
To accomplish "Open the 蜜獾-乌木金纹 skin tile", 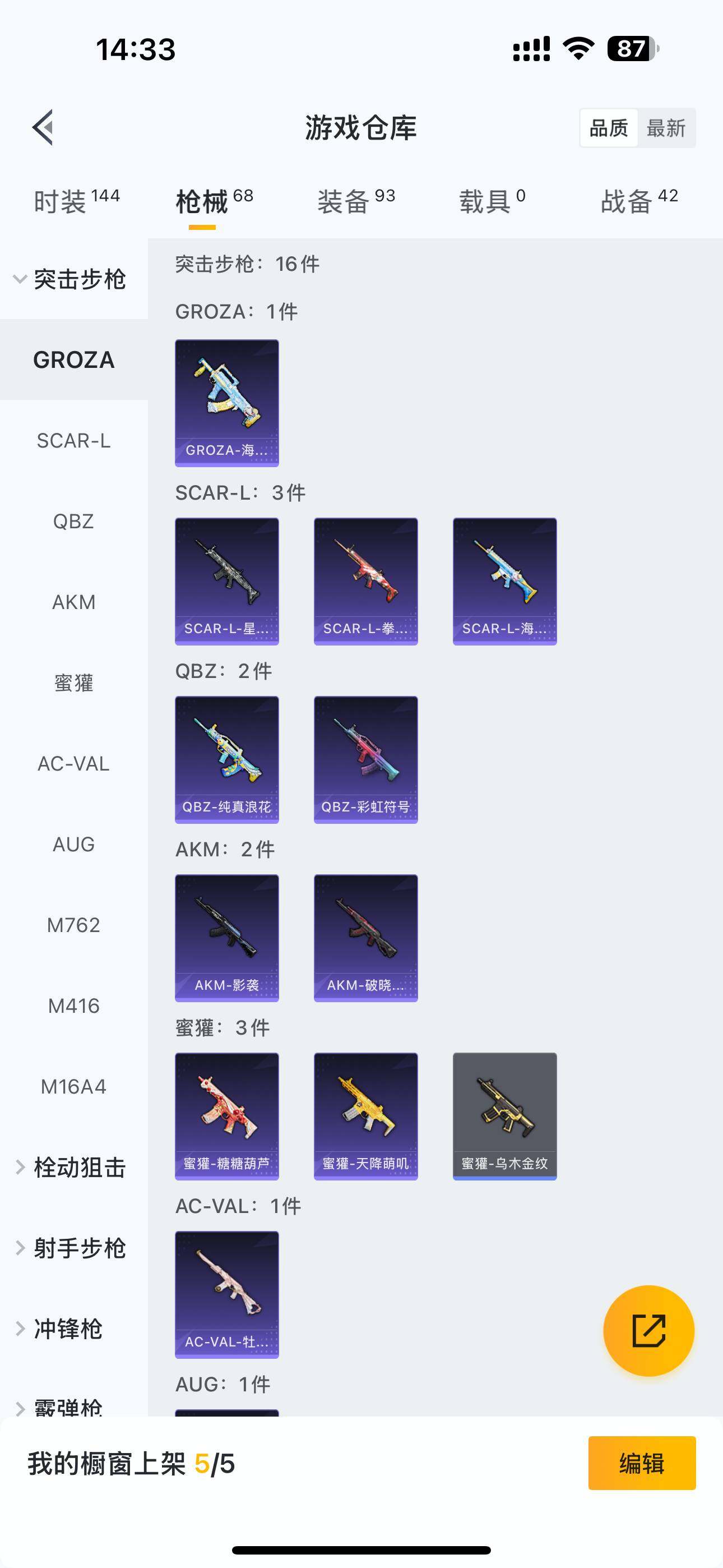I will pyautogui.click(x=504, y=1117).
